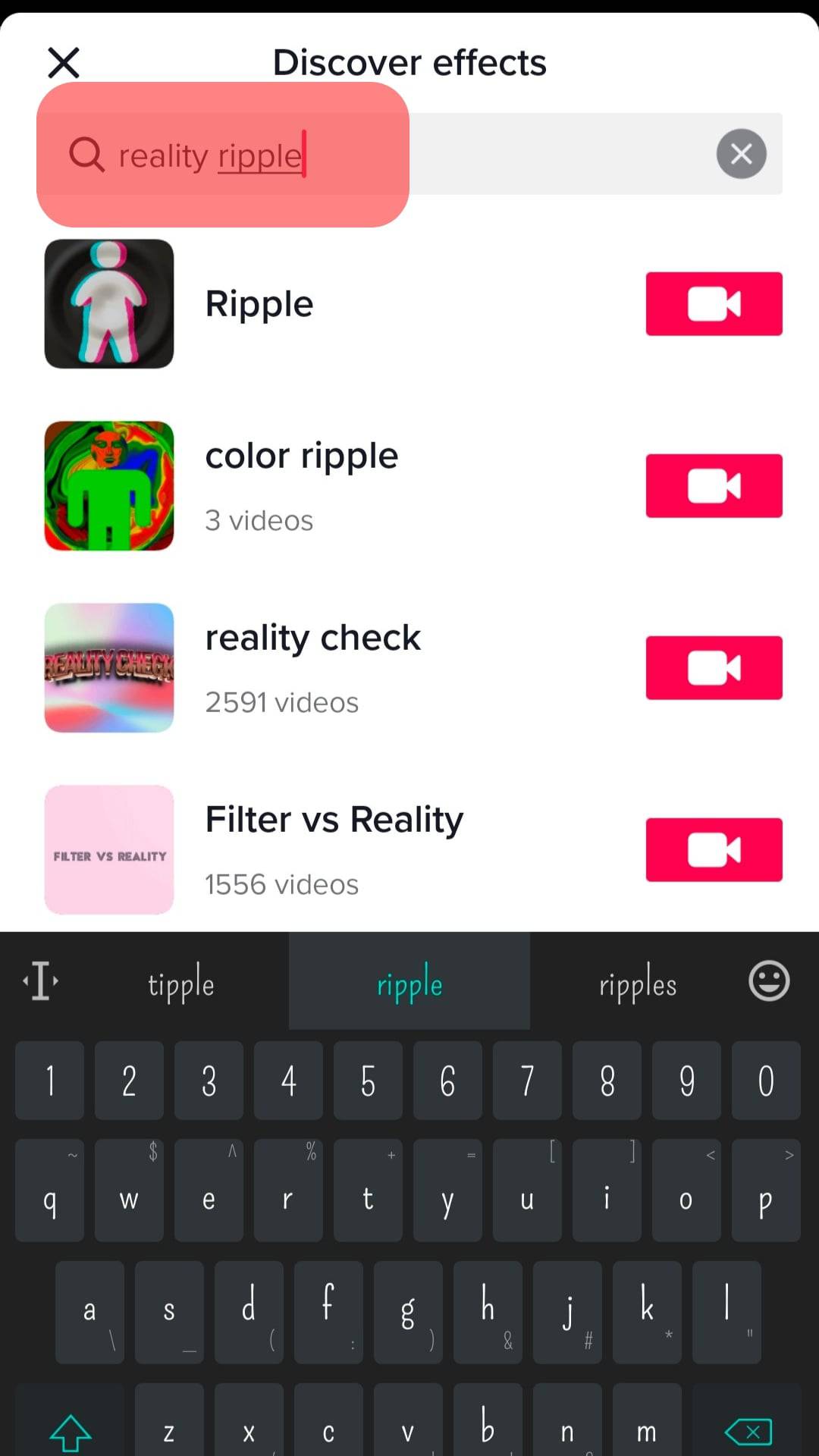This screenshot has width=819, height=1456.
Task: Choose the ripples autocomplete suggestion
Action: click(638, 982)
